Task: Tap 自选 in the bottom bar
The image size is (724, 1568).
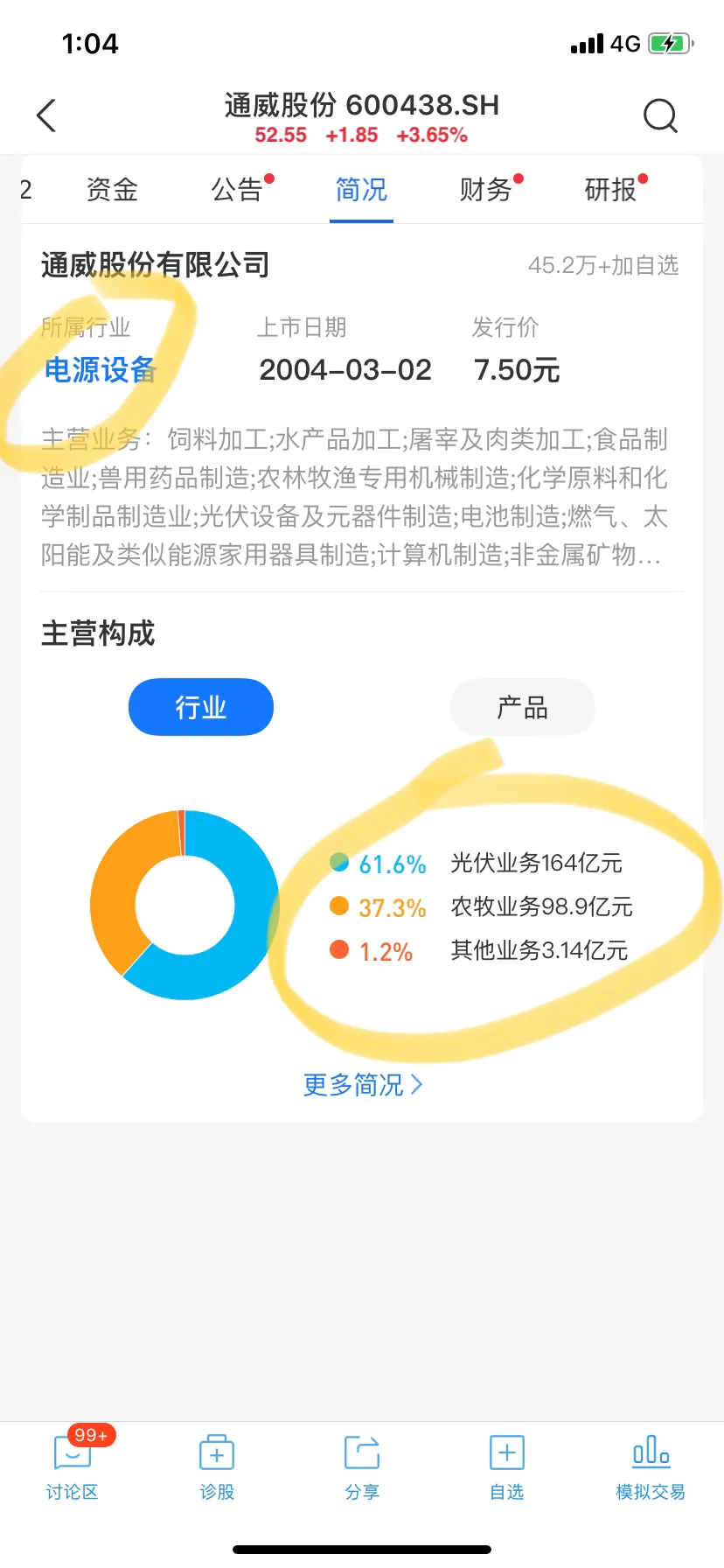Action: [x=506, y=1467]
